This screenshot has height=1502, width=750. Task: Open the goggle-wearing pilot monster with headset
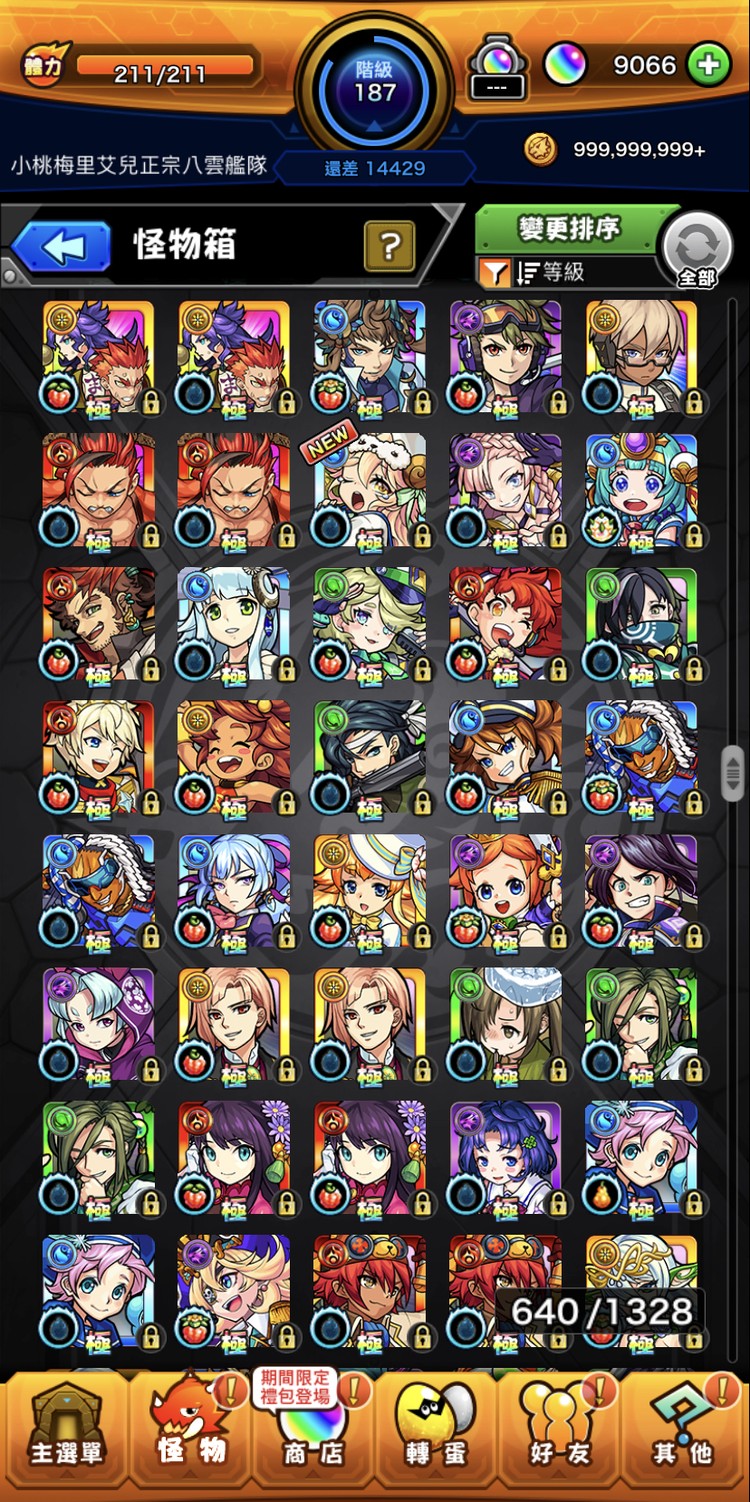click(x=505, y=357)
